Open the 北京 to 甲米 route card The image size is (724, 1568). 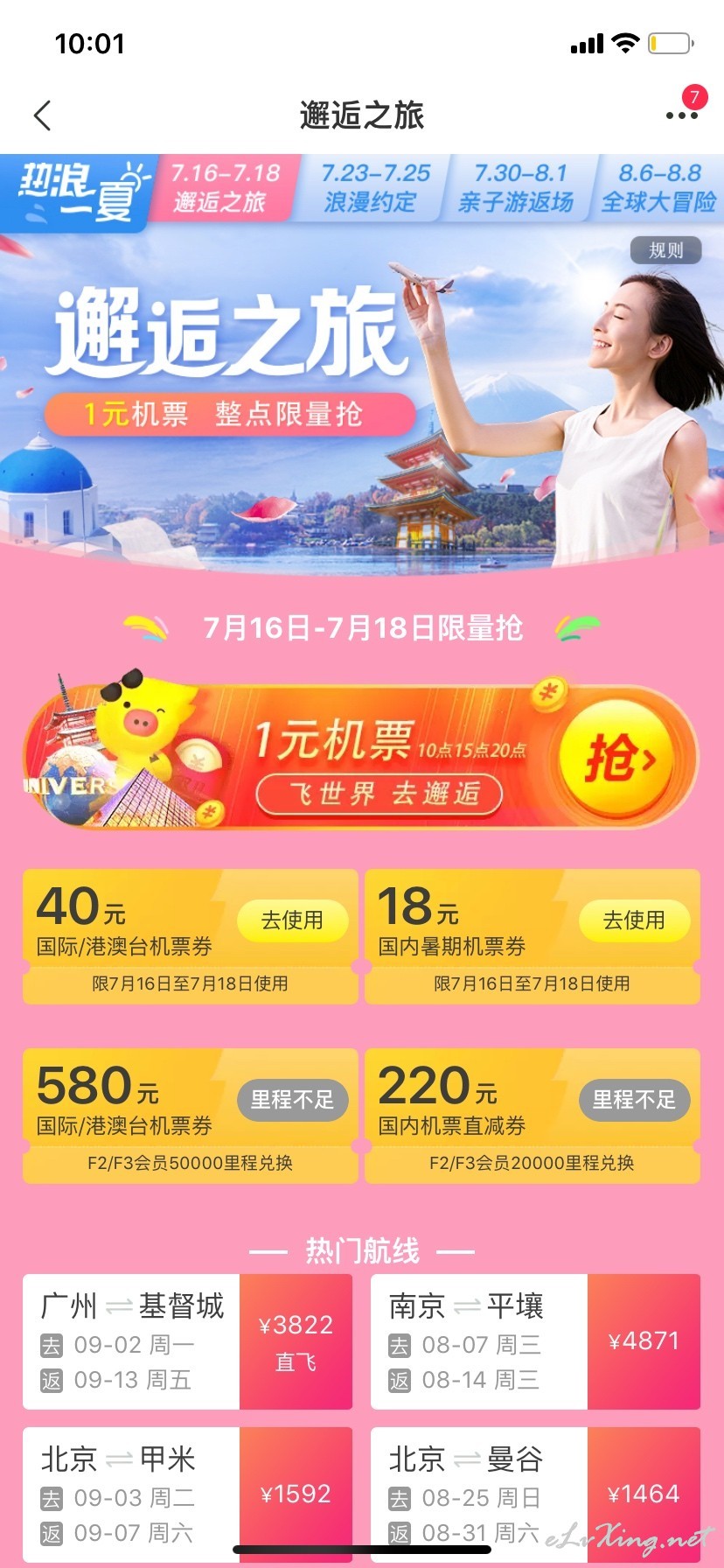tap(187, 1494)
